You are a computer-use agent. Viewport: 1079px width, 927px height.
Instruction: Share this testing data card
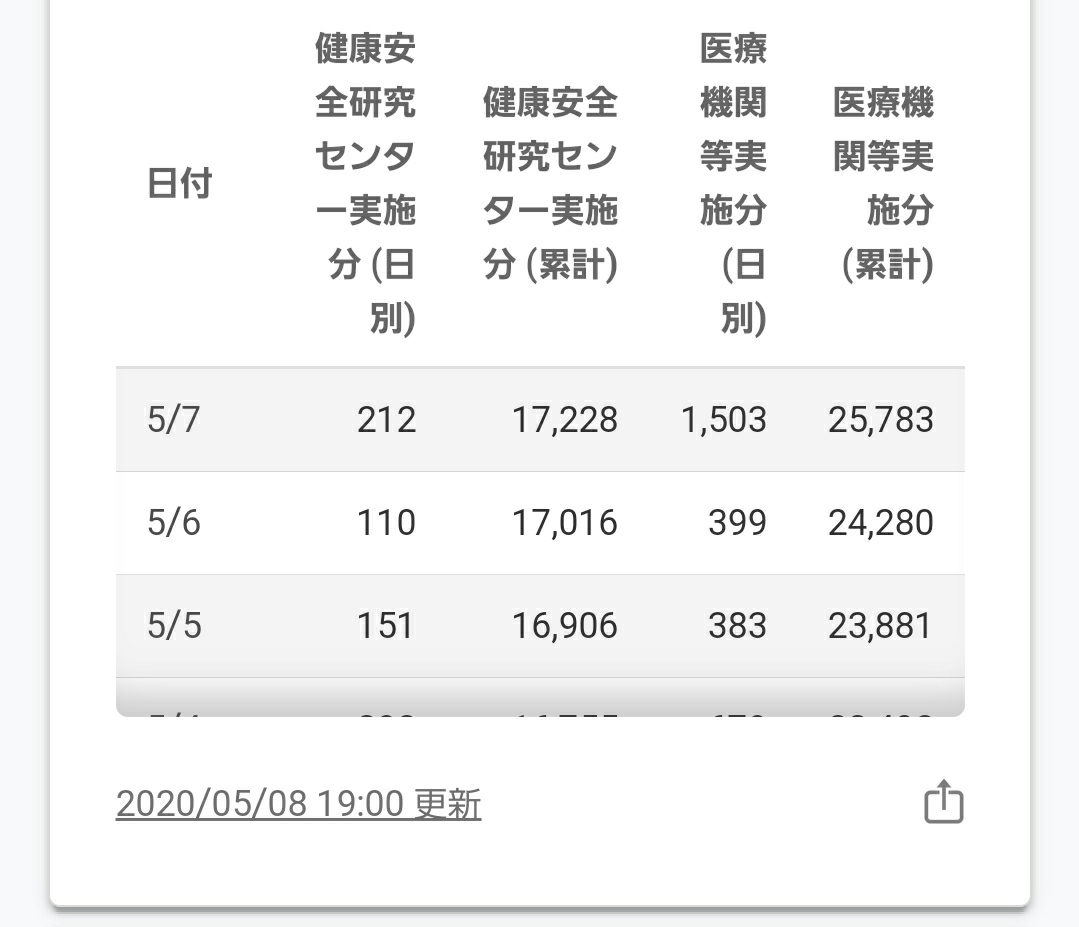click(943, 802)
